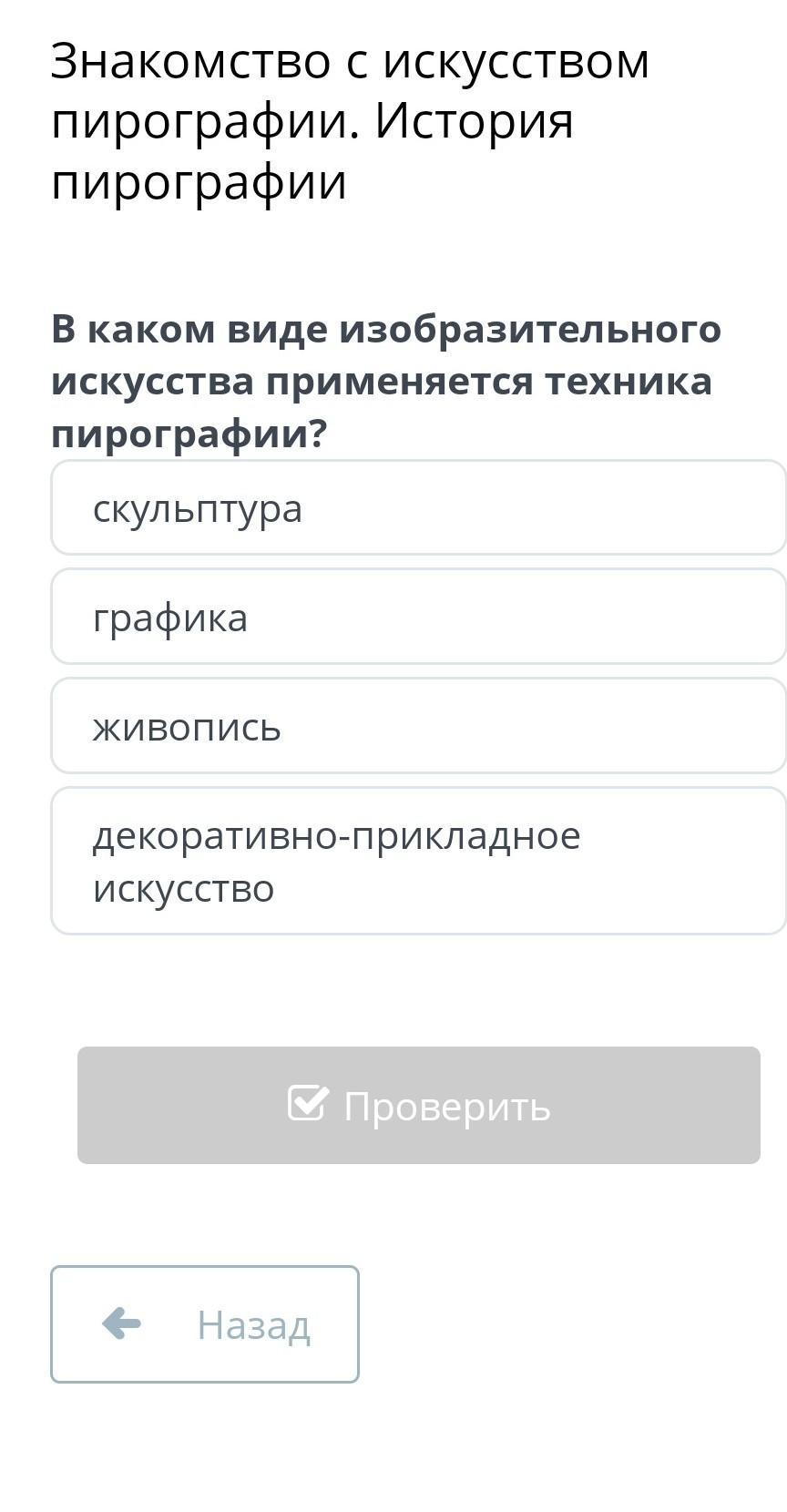Screen dimensions: 787x1512
Task: Select "декоративно-прикладное искусство" option
Action: click(x=418, y=861)
